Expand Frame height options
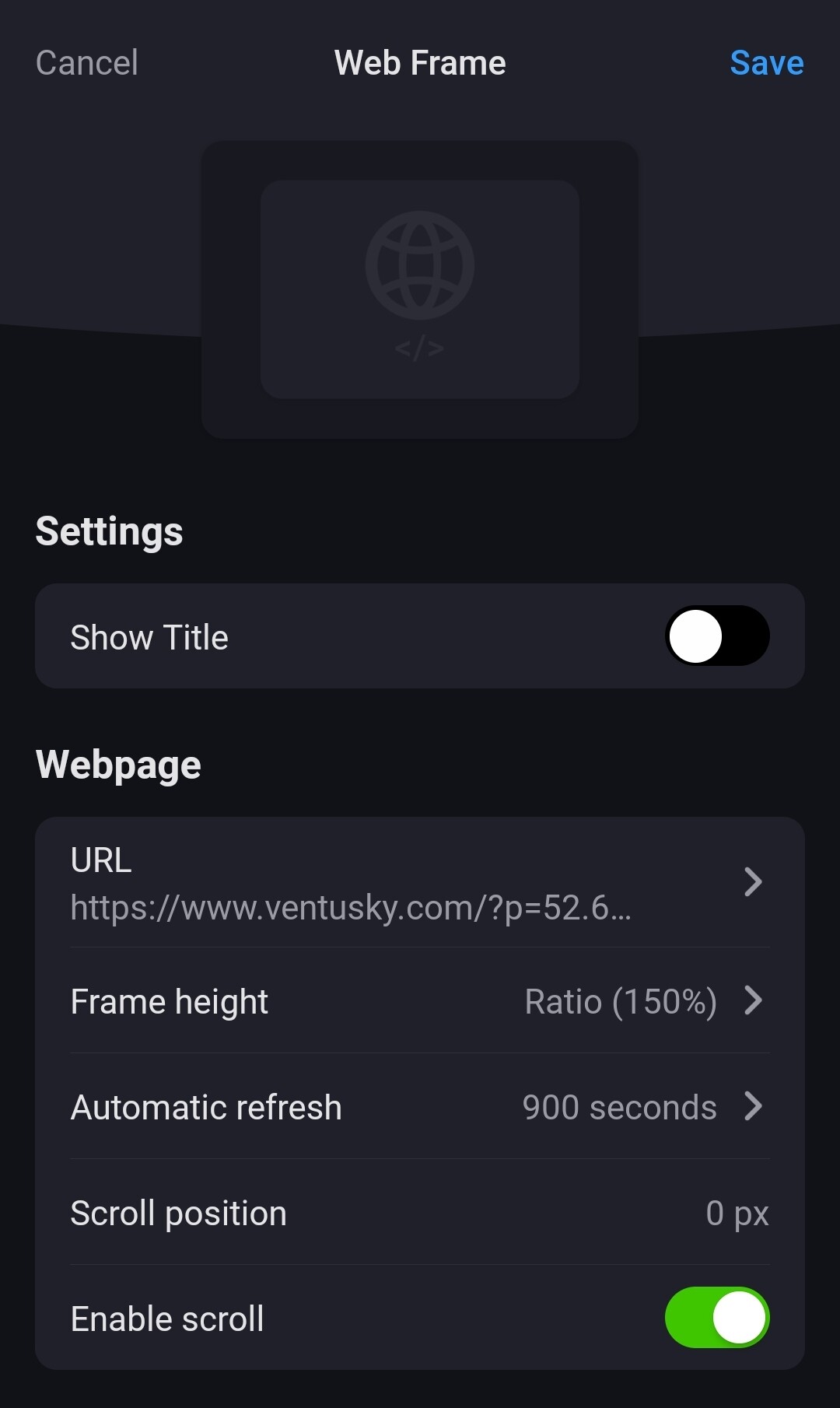Image resolution: width=840 pixels, height=1408 pixels. [751, 1002]
